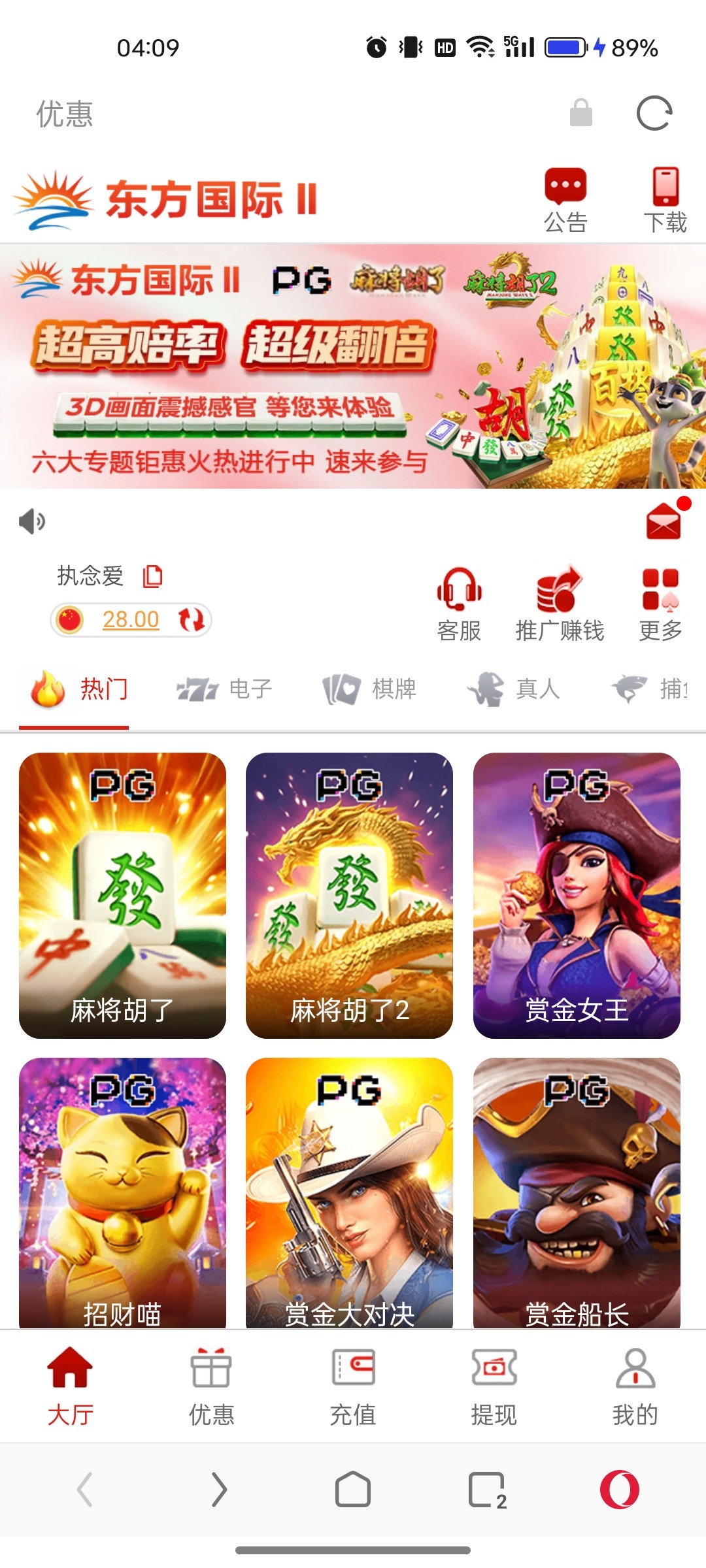Launch the 麻将胡了2 game

(349, 895)
